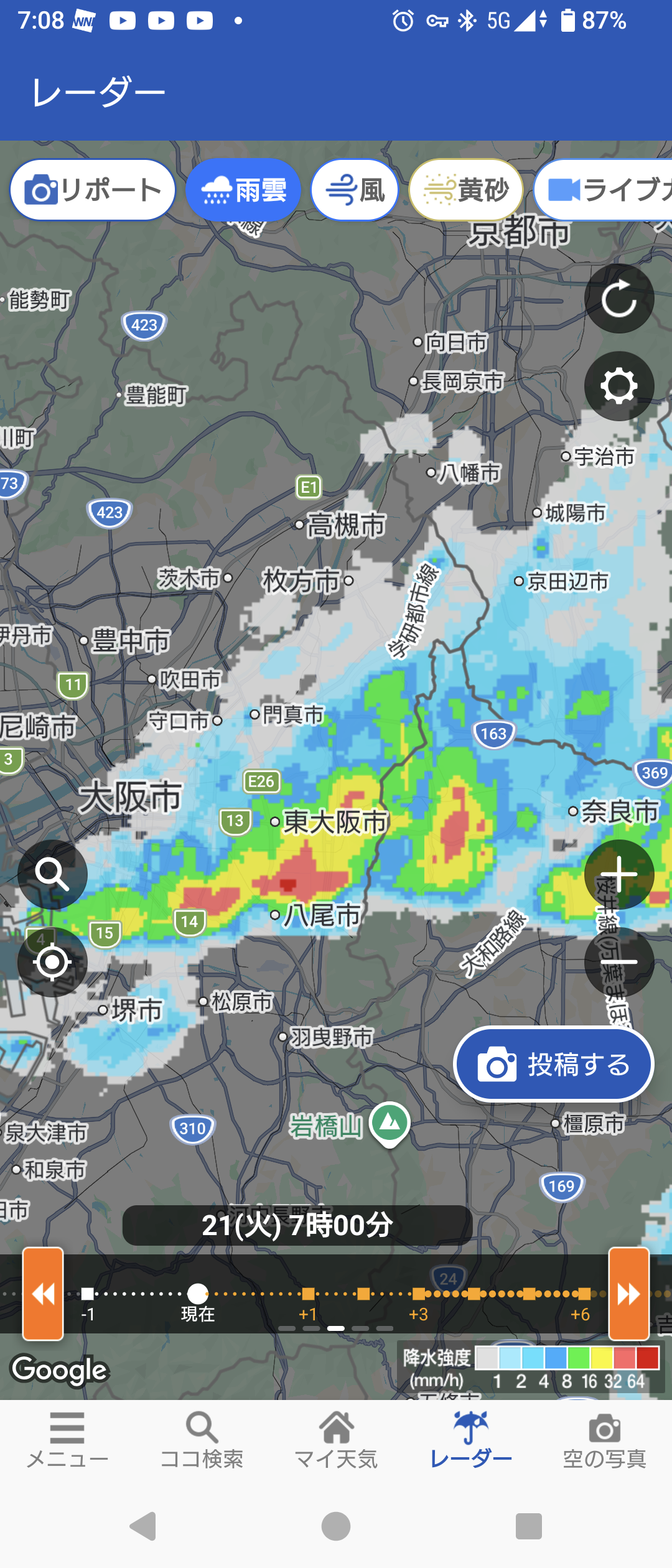This screenshot has width=672, height=1568.
Task: Zoom in with the plus button
Action: click(618, 874)
